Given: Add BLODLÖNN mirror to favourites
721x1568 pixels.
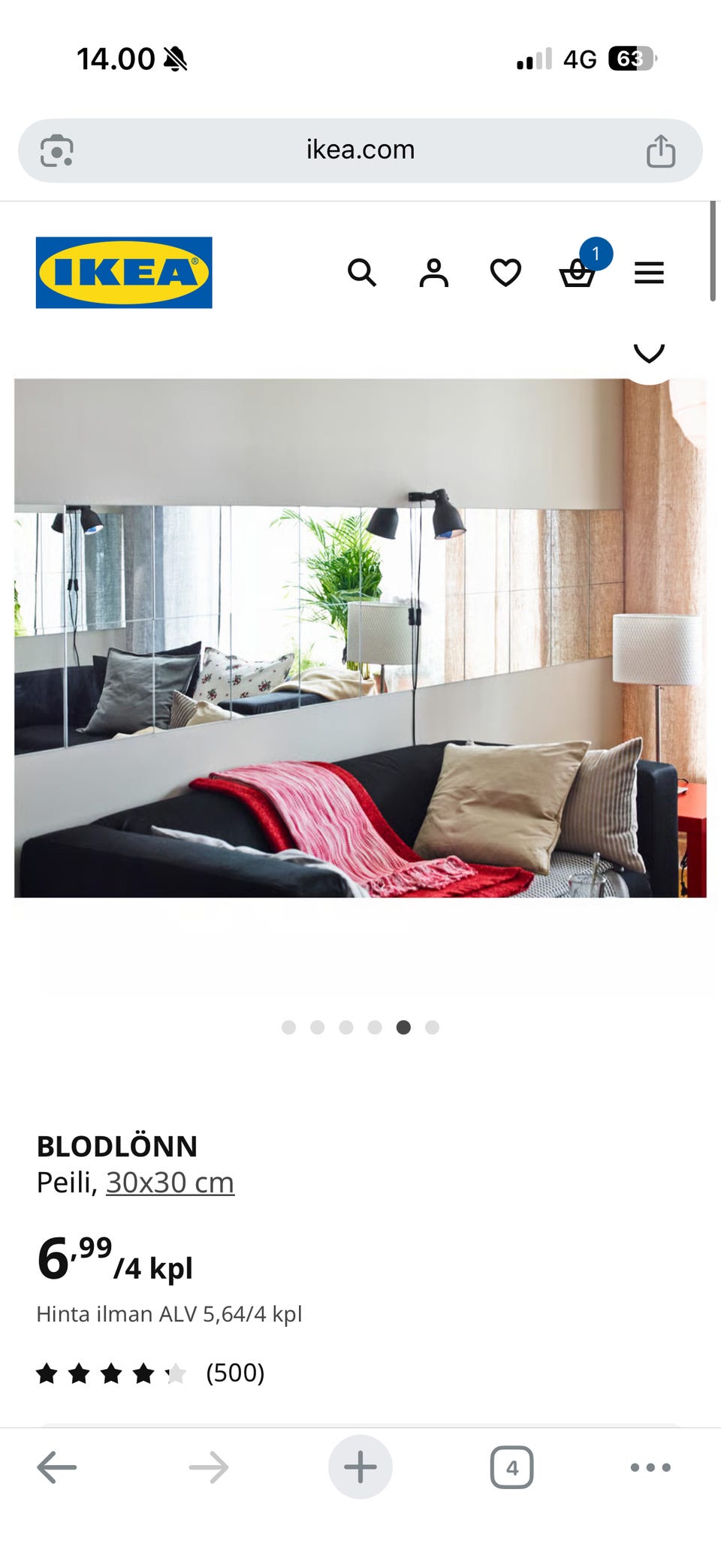Looking at the screenshot, I should 649,355.
